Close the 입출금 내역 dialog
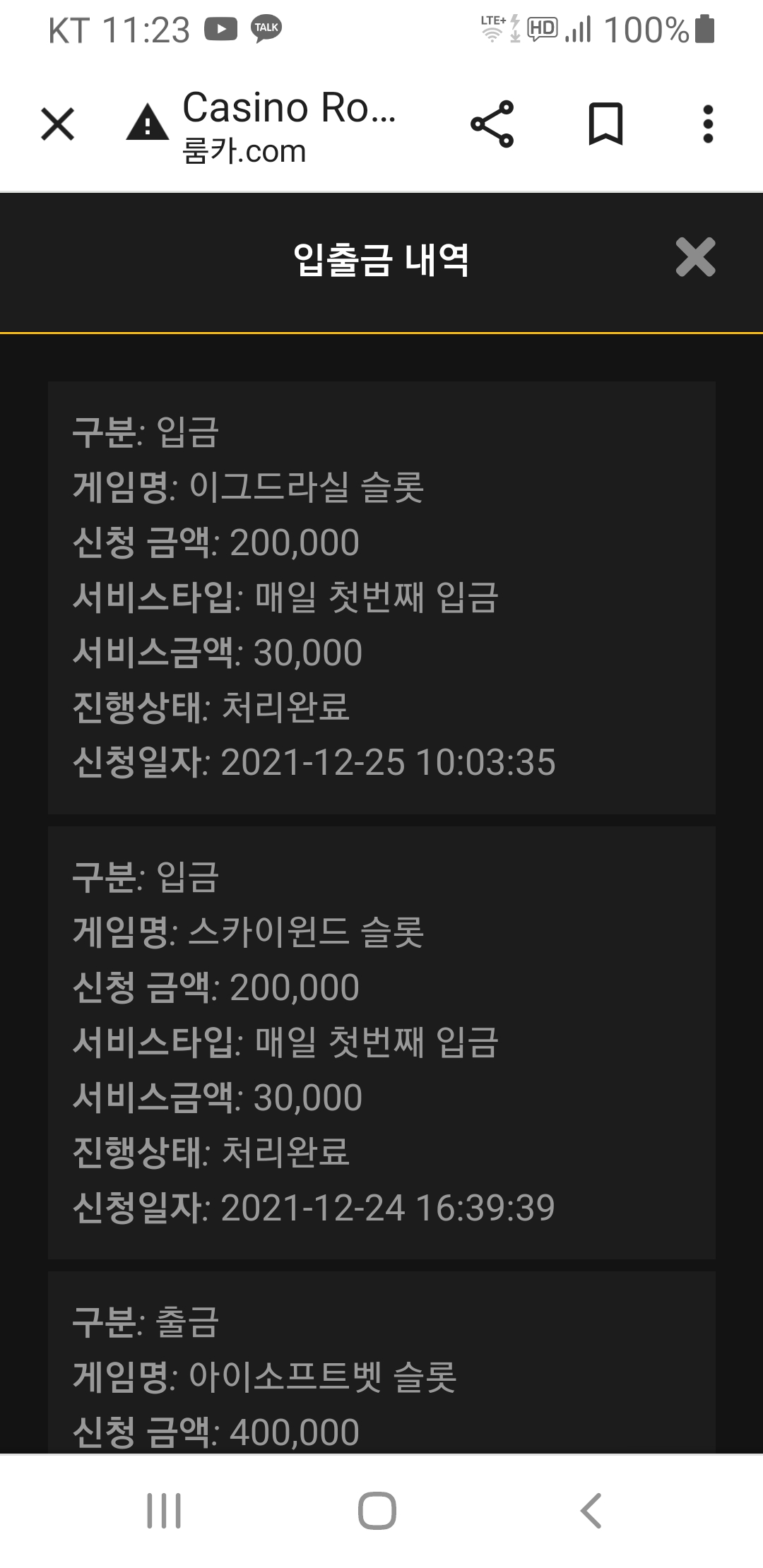The width and height of the screenshot is (763, 1568). click(x=695, y=257)
